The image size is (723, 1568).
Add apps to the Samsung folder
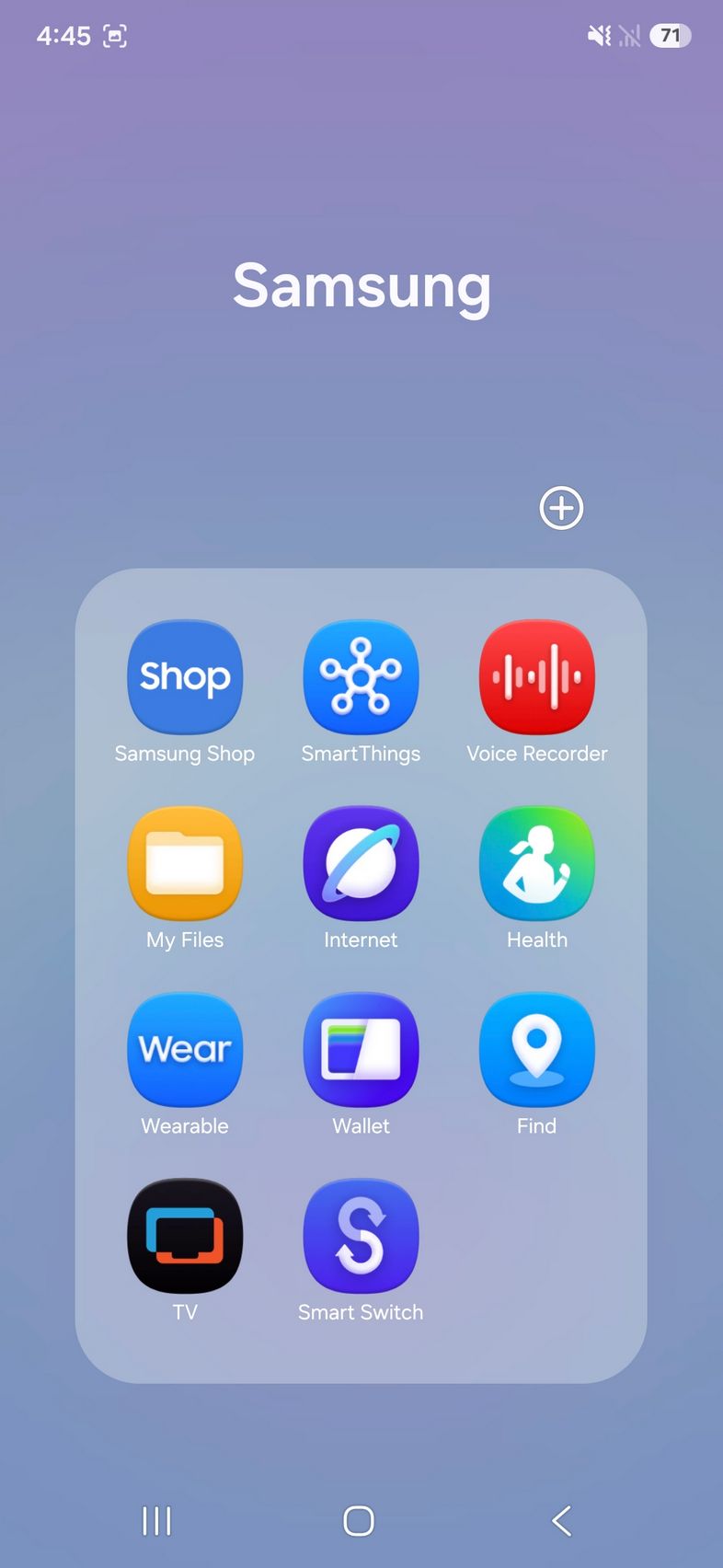pos(561,508)
